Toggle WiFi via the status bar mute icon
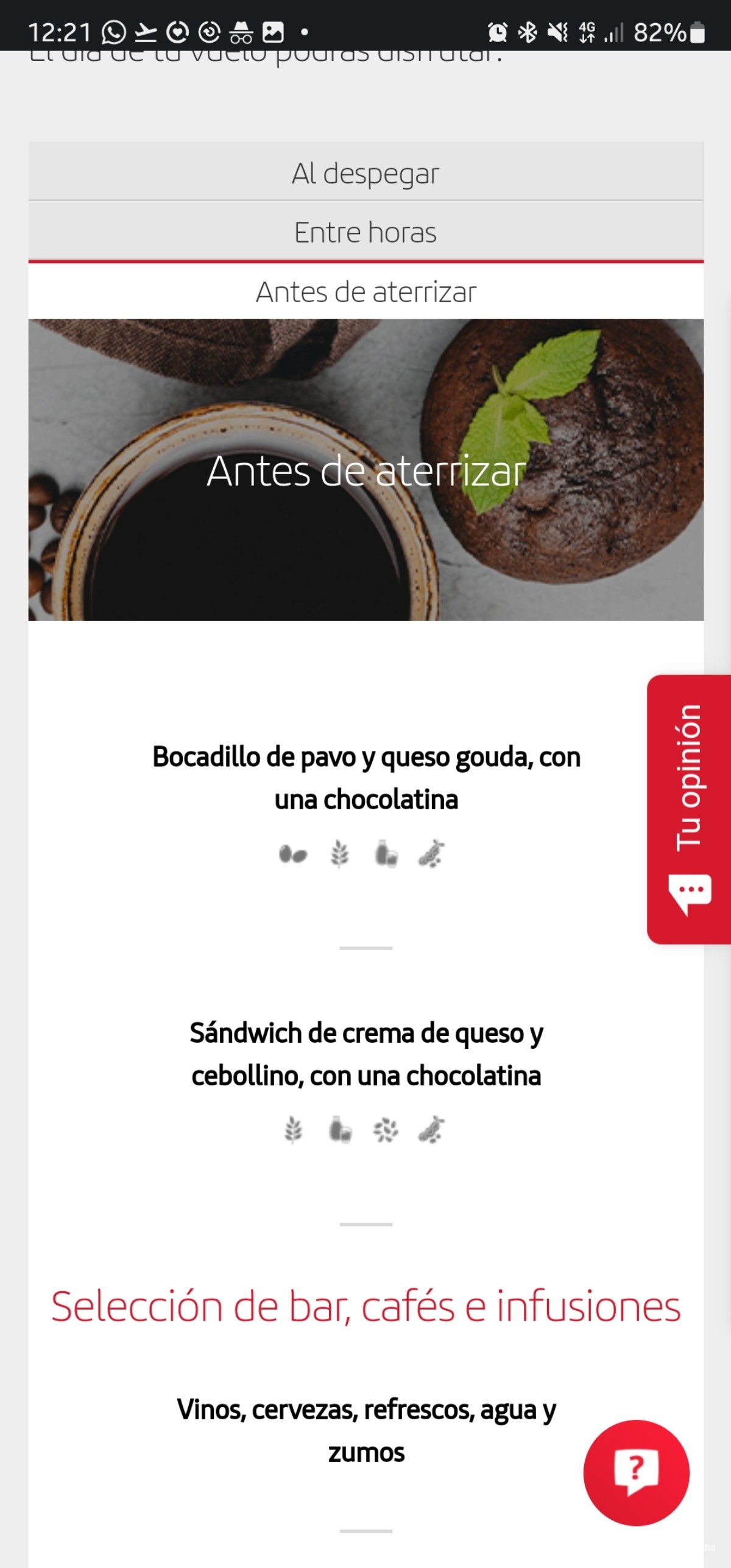 [x=556, y=32]
